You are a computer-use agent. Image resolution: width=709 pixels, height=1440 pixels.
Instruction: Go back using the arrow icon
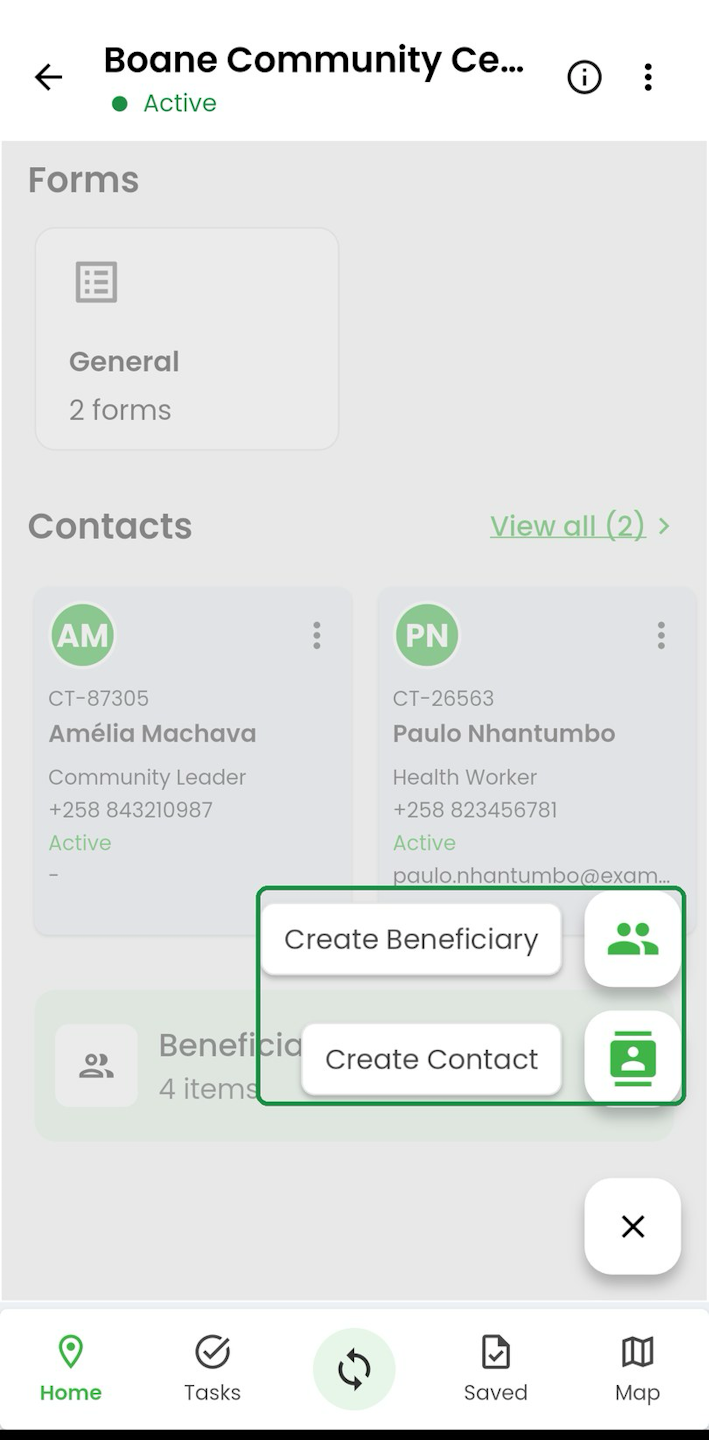[48, 77]
